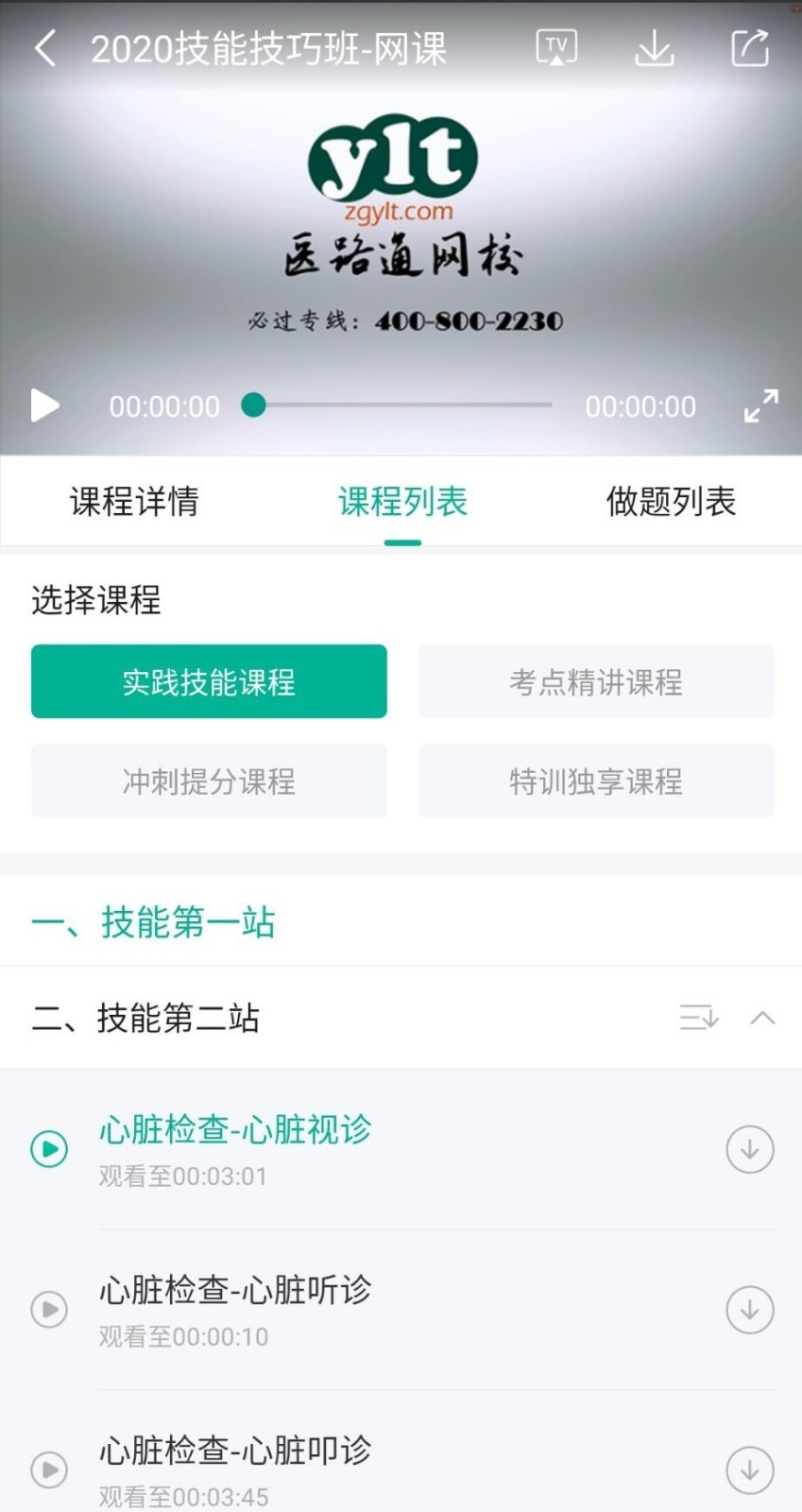Cast video to TV screen

click(555, 46)
